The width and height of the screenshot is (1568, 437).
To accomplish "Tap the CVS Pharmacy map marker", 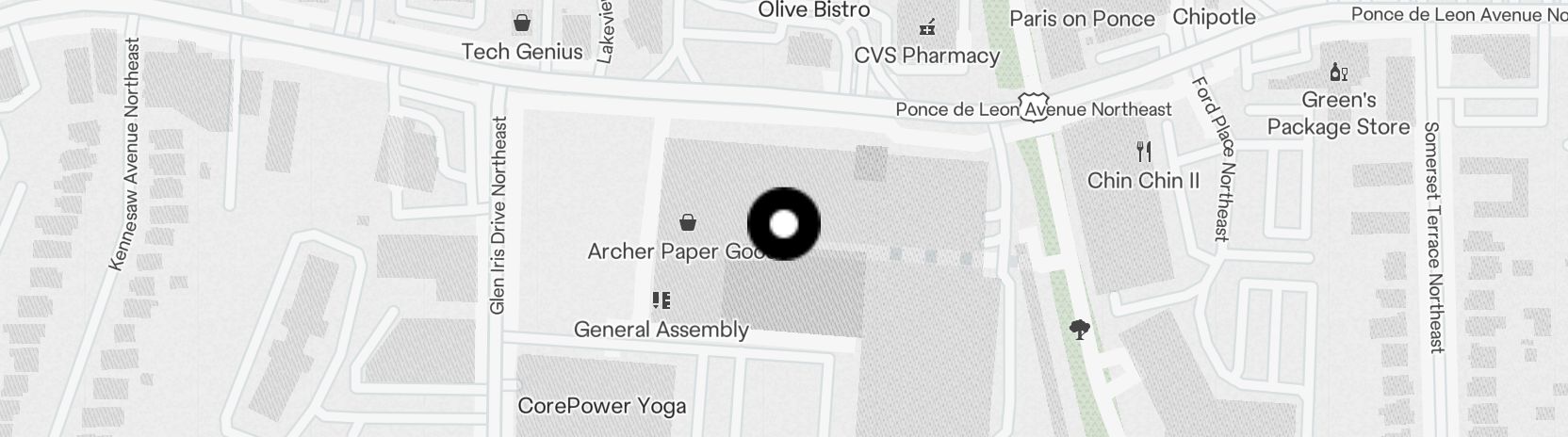I will tap(928, 26).
